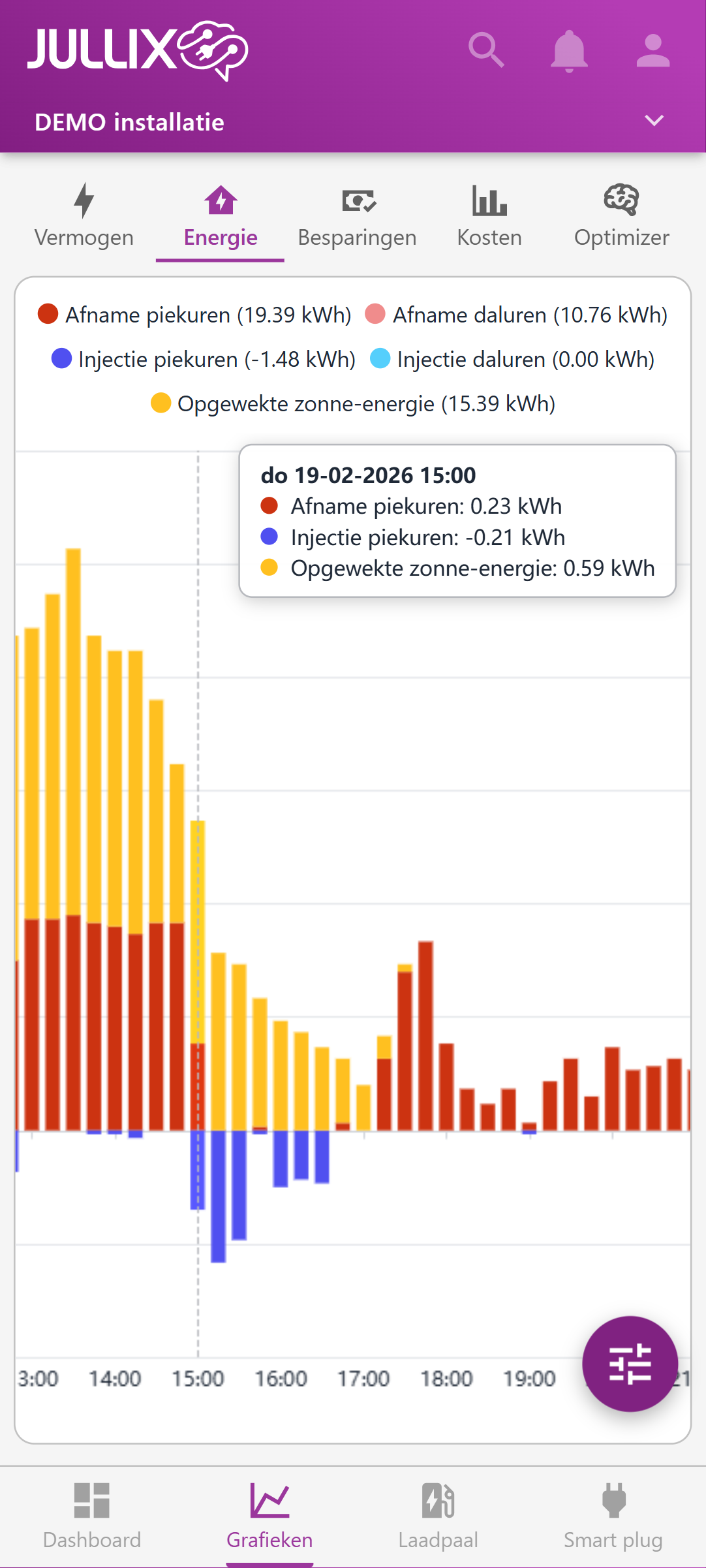Toggle the Afname piekuren legend series
706x1568 pixels.
tap(195, 315)
